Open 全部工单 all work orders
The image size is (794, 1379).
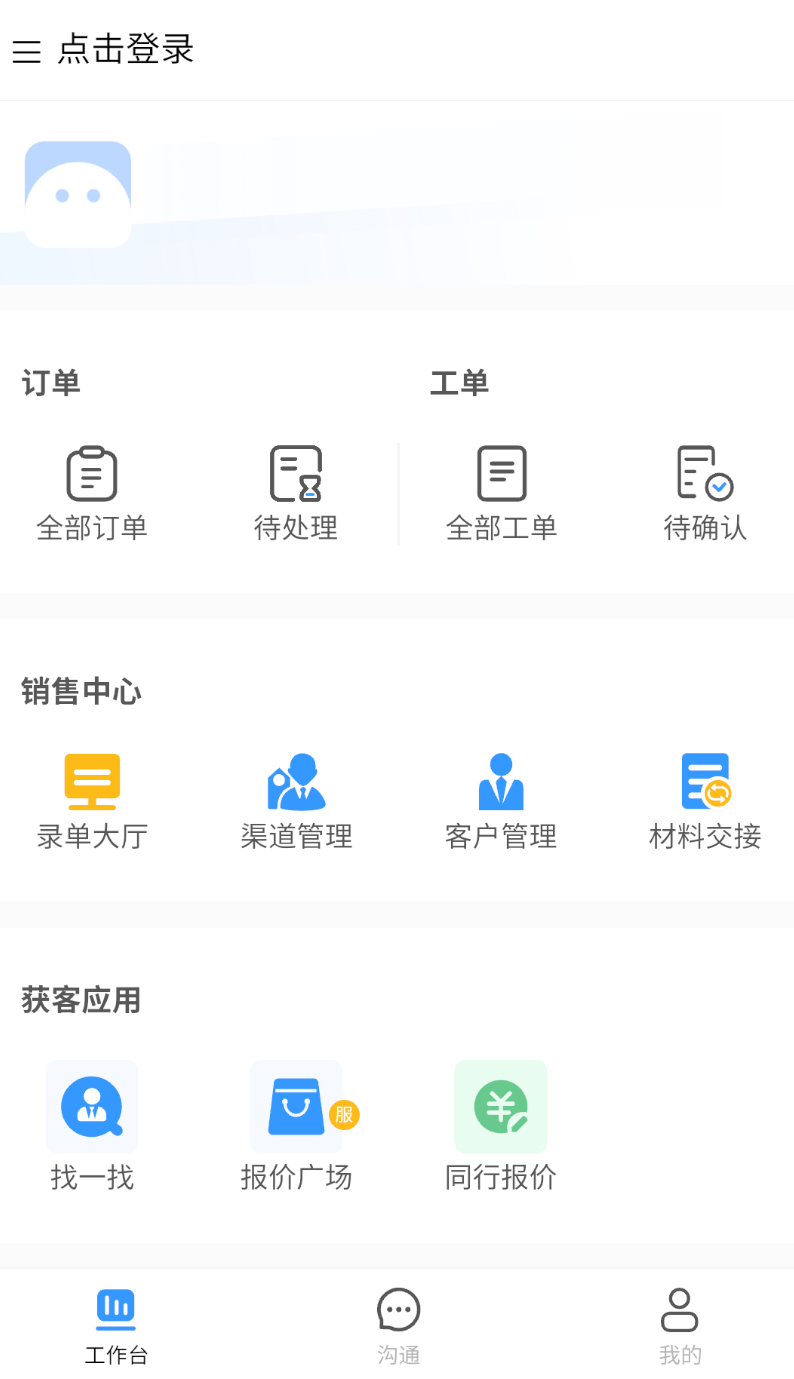[501, 494]
